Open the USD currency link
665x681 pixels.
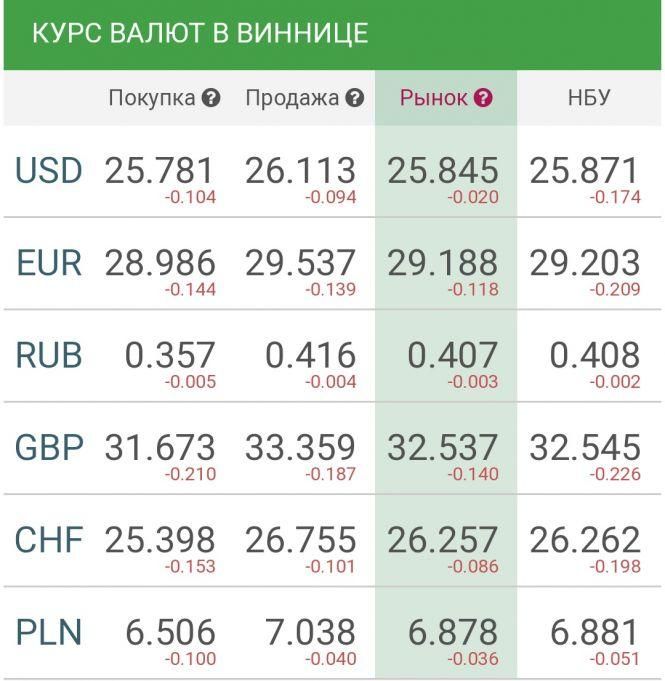click(x=48, y=171)
